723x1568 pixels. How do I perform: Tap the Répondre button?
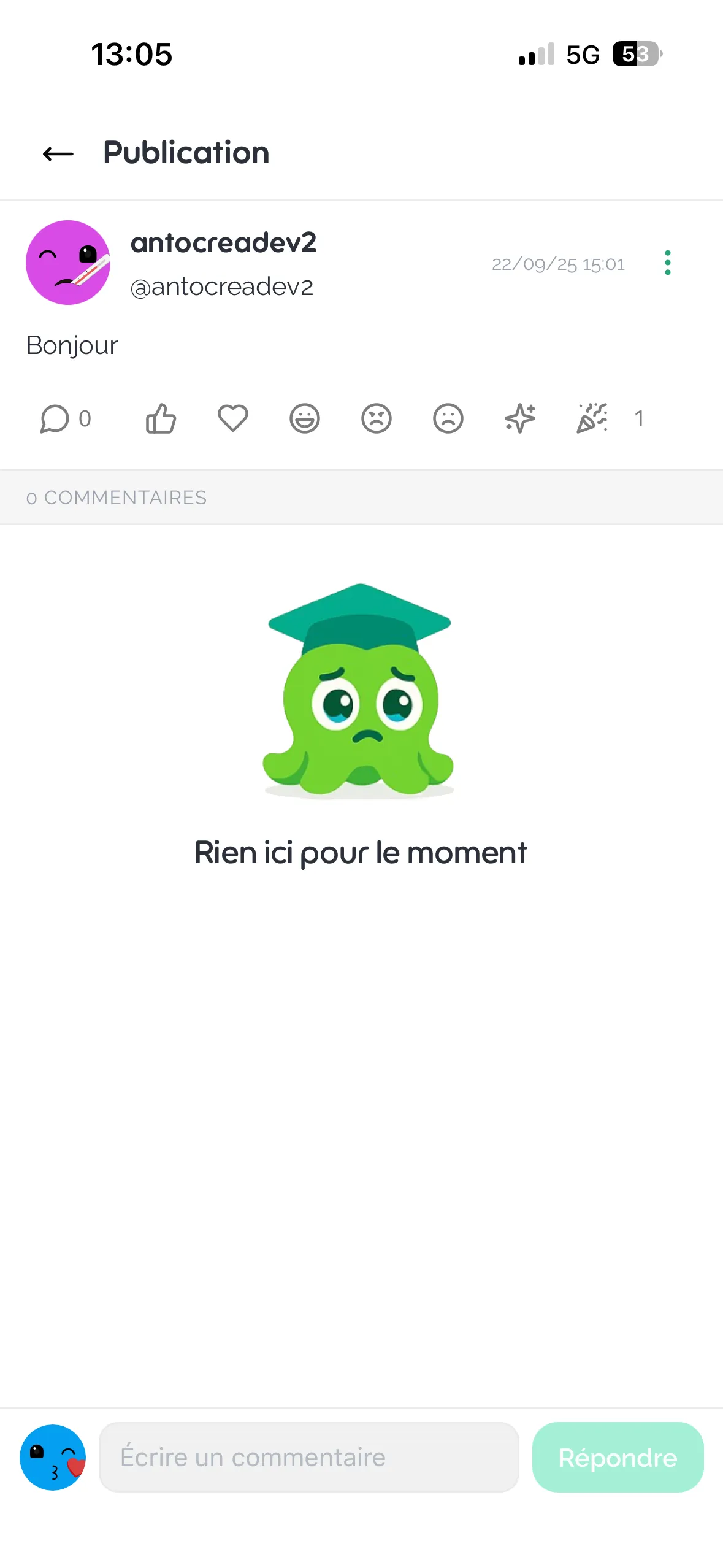(618, 1457)
